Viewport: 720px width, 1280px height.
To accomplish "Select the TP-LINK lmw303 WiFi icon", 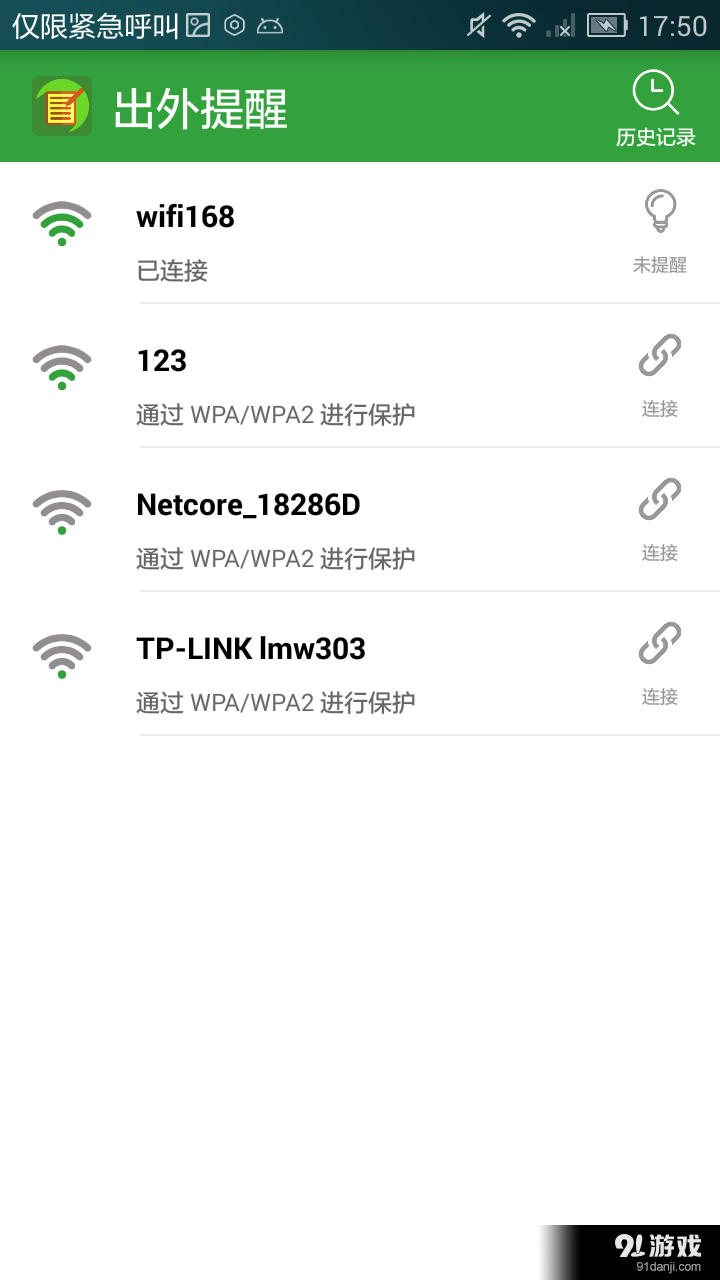I will [x=62, y=655].
